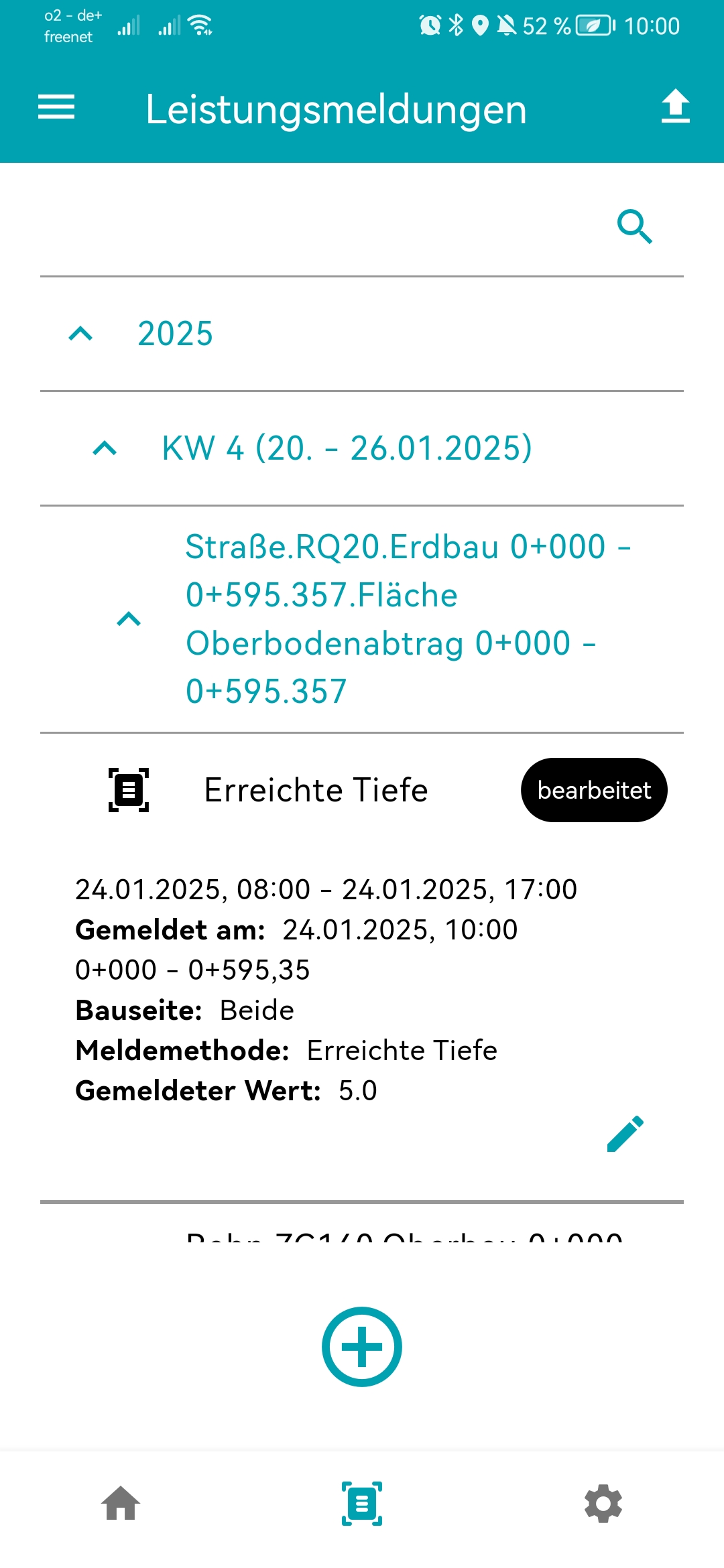Image resolution: width=724 pixels, height=1568 pixels.
Task: Switch to the reports tab in bottom bar
Action: 362,1504
